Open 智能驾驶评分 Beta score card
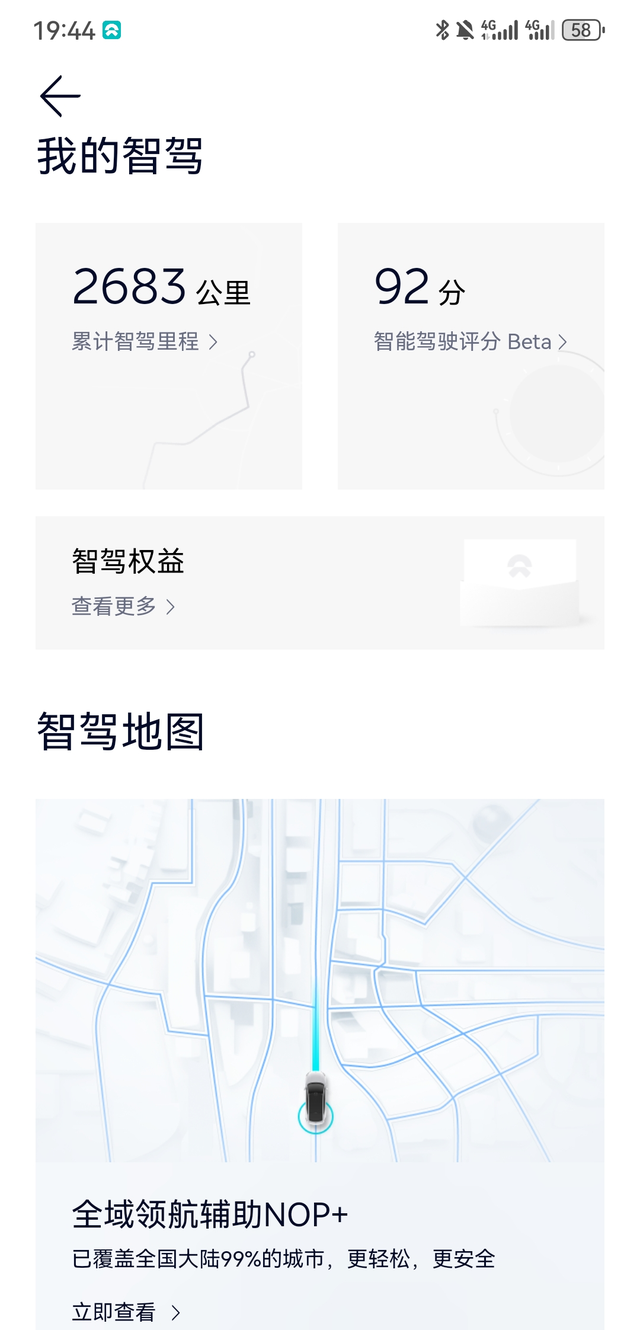Viewport: 640px width, 1330px height. pyautogui.click(x=470, y=355)
